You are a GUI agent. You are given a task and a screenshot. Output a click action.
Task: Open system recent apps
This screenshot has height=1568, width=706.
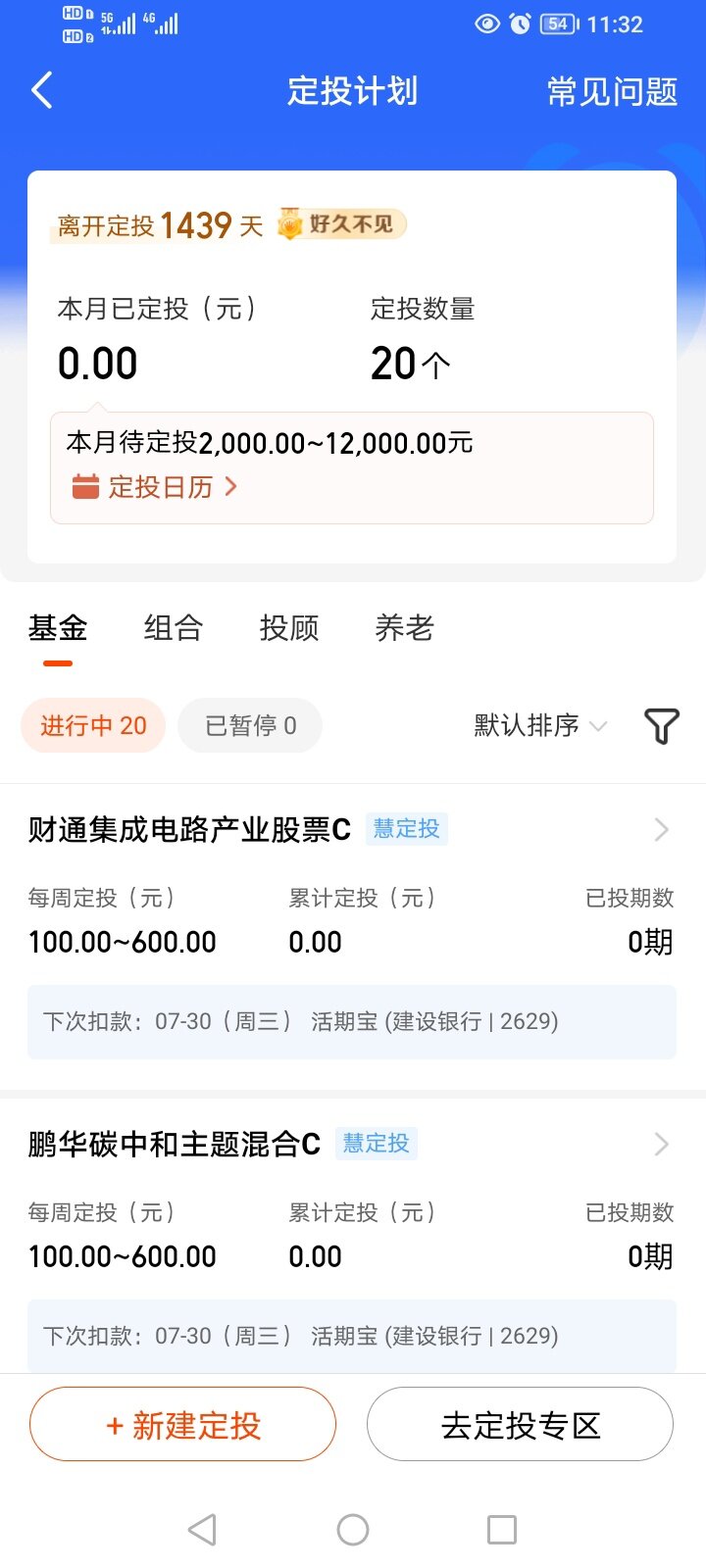coord(502,1529)
